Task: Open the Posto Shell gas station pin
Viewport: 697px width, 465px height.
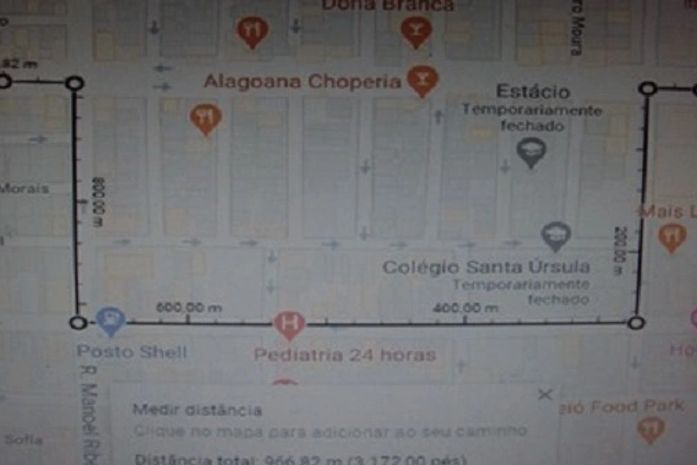Action: pos(110,321)
